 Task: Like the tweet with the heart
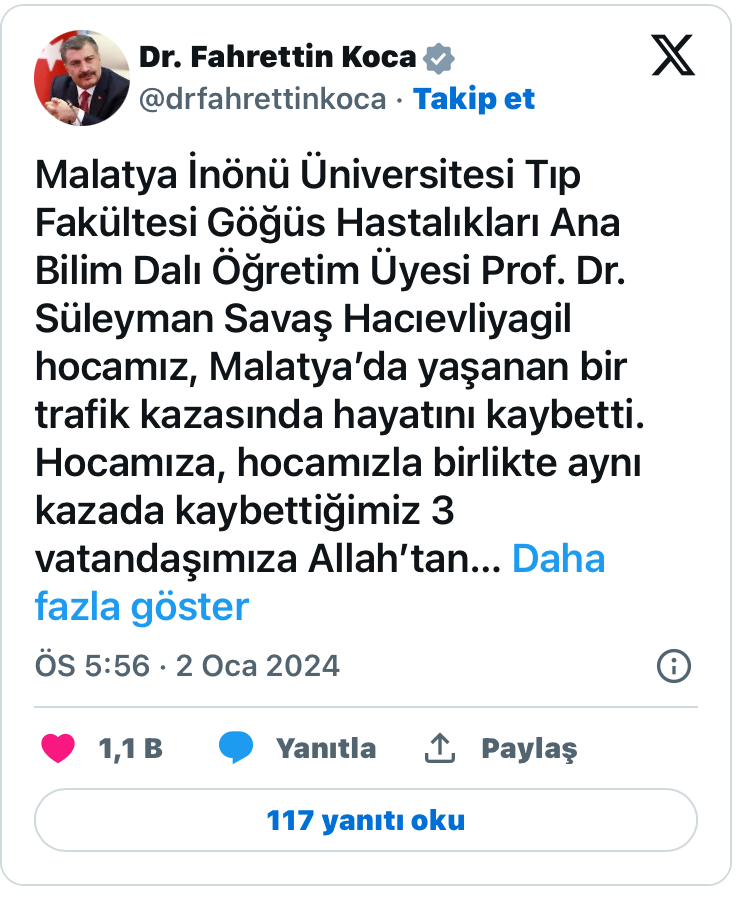[58, 748]
